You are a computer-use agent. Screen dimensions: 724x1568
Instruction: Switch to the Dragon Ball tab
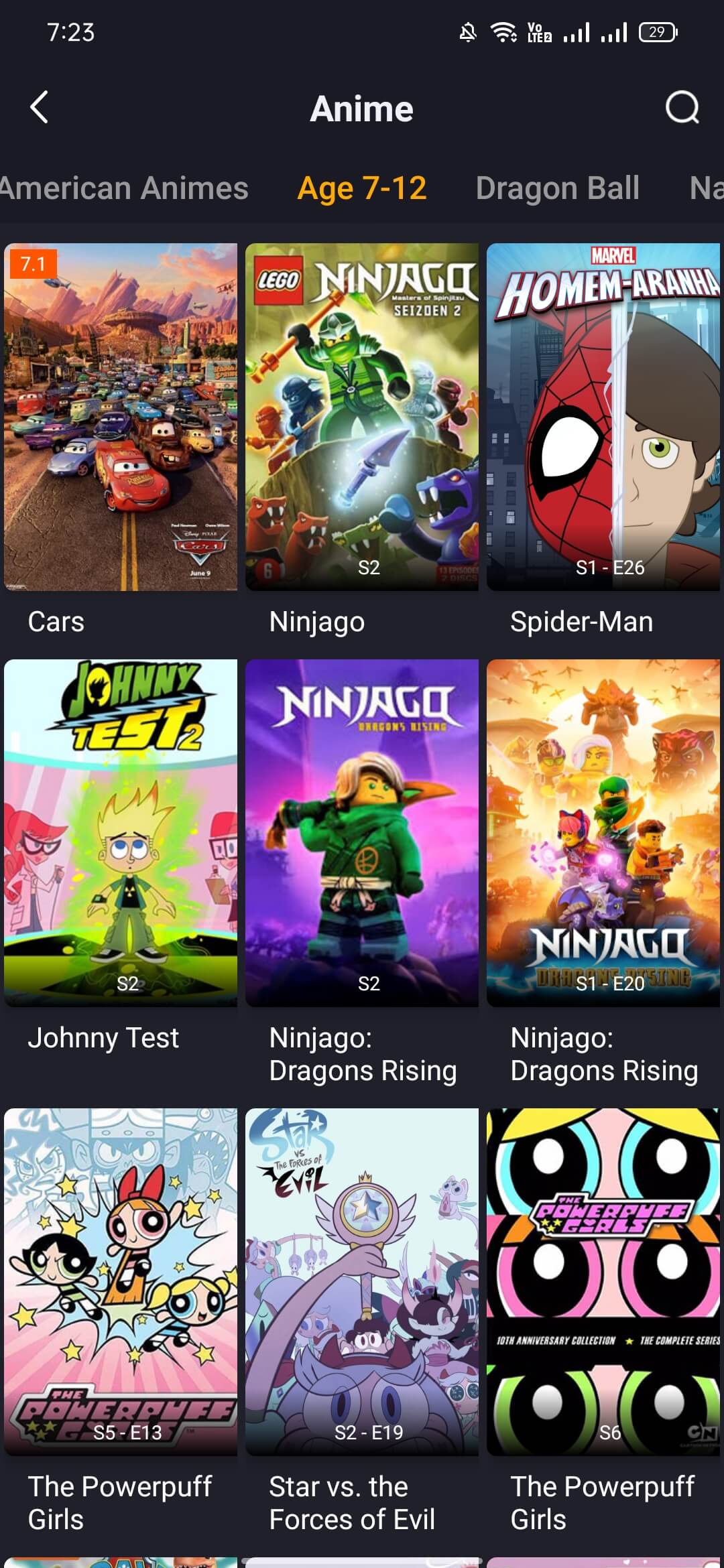point(557,188)
